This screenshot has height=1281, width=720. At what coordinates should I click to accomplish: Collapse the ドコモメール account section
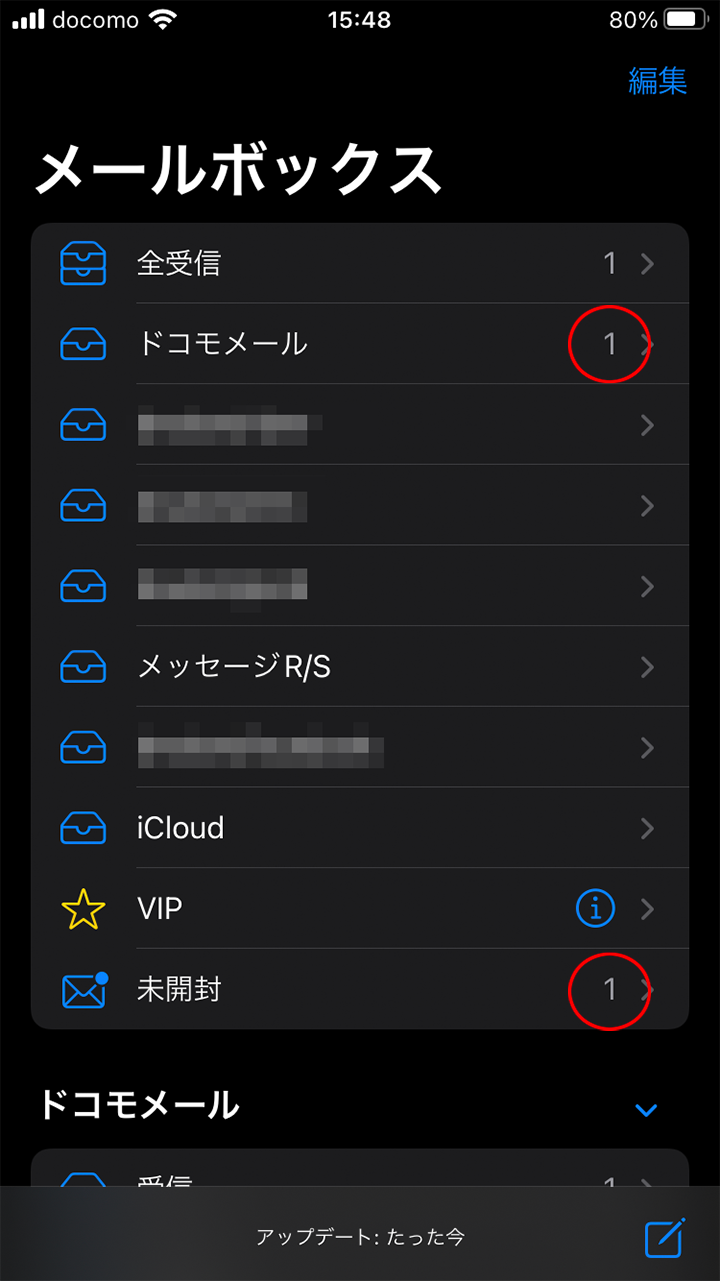646,1110
